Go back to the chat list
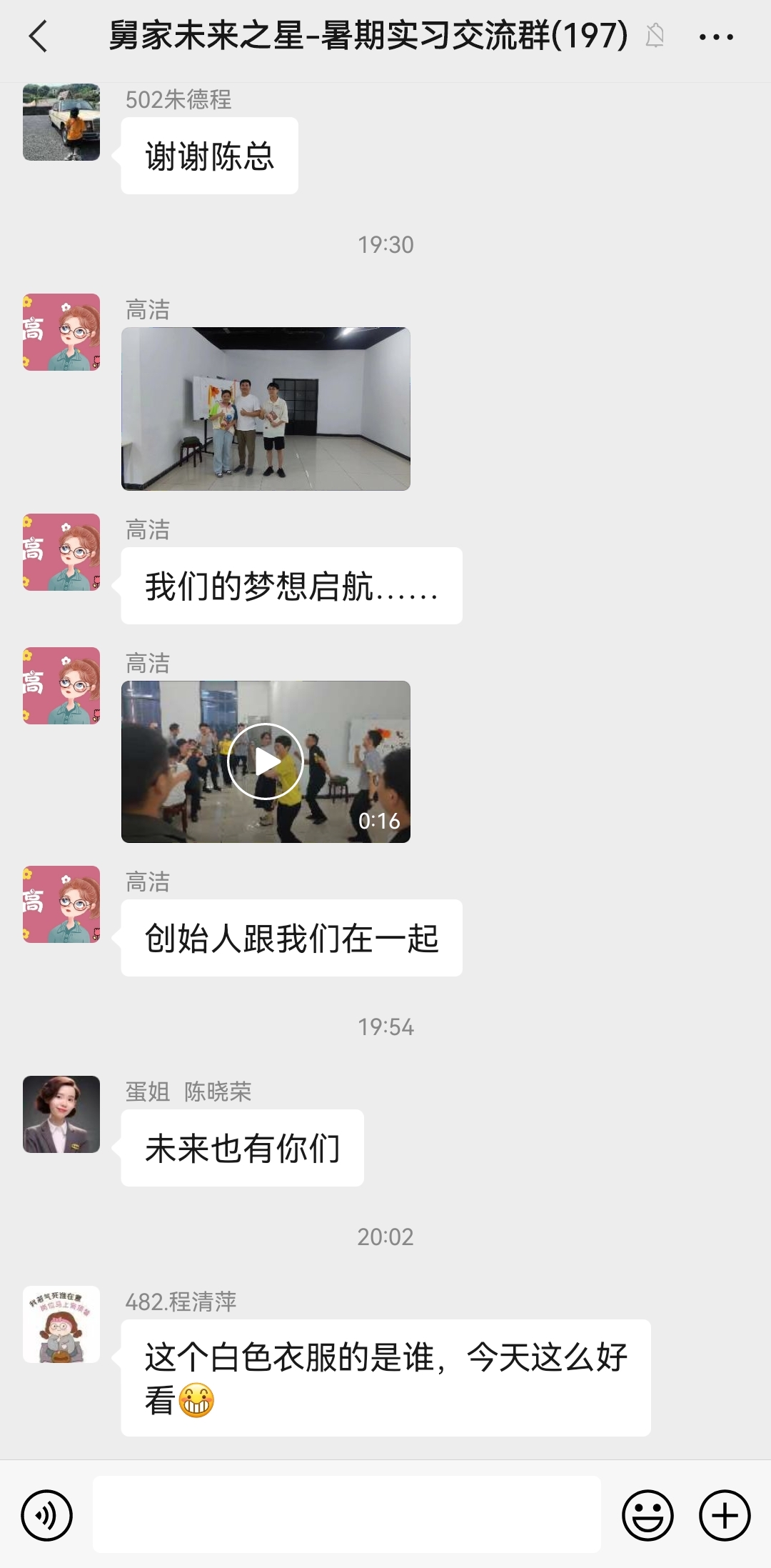 click(39, 36)
